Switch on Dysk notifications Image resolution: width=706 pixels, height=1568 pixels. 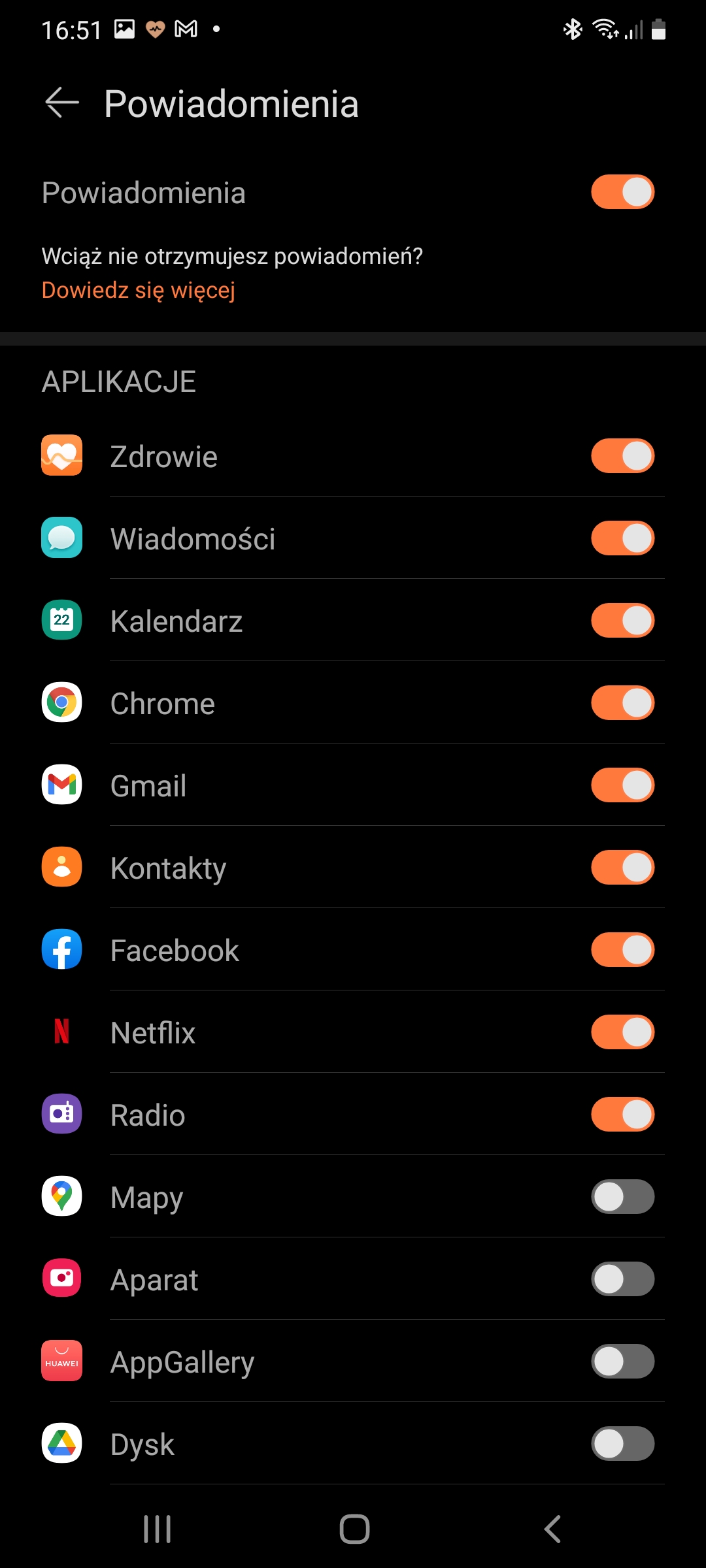click(622, 1444)
